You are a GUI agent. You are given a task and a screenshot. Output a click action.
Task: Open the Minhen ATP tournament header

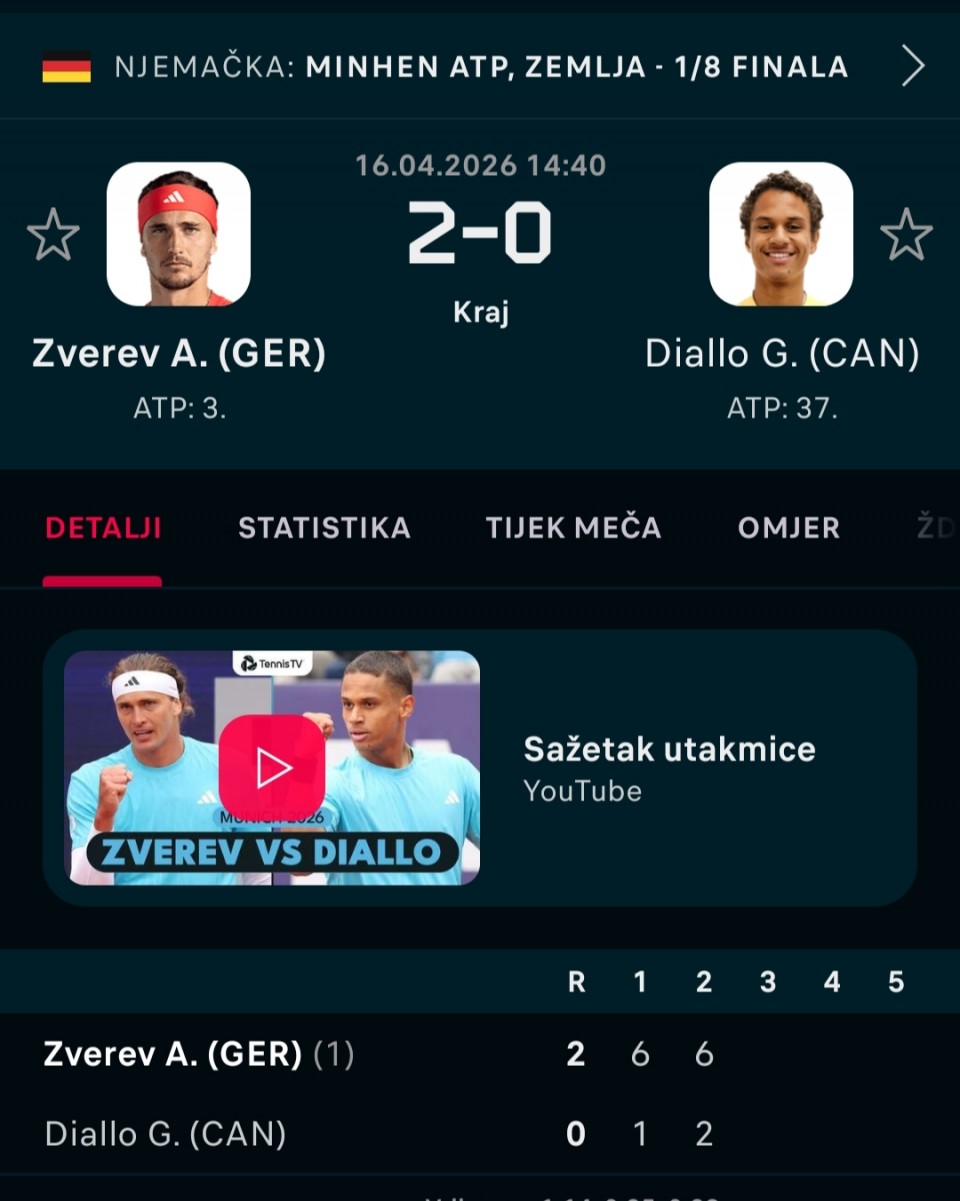coord(480,67)
